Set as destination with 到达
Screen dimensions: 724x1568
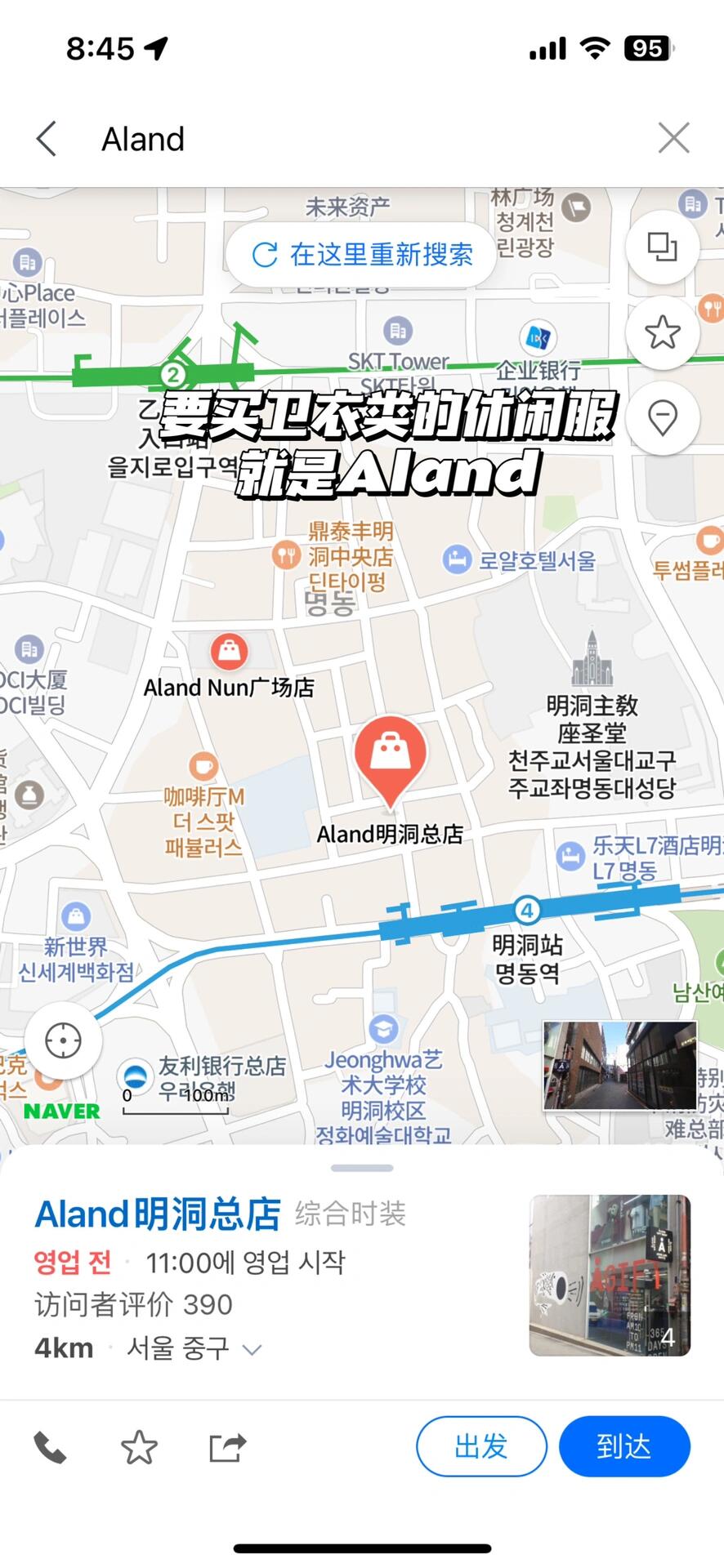tap(624, 1446)
